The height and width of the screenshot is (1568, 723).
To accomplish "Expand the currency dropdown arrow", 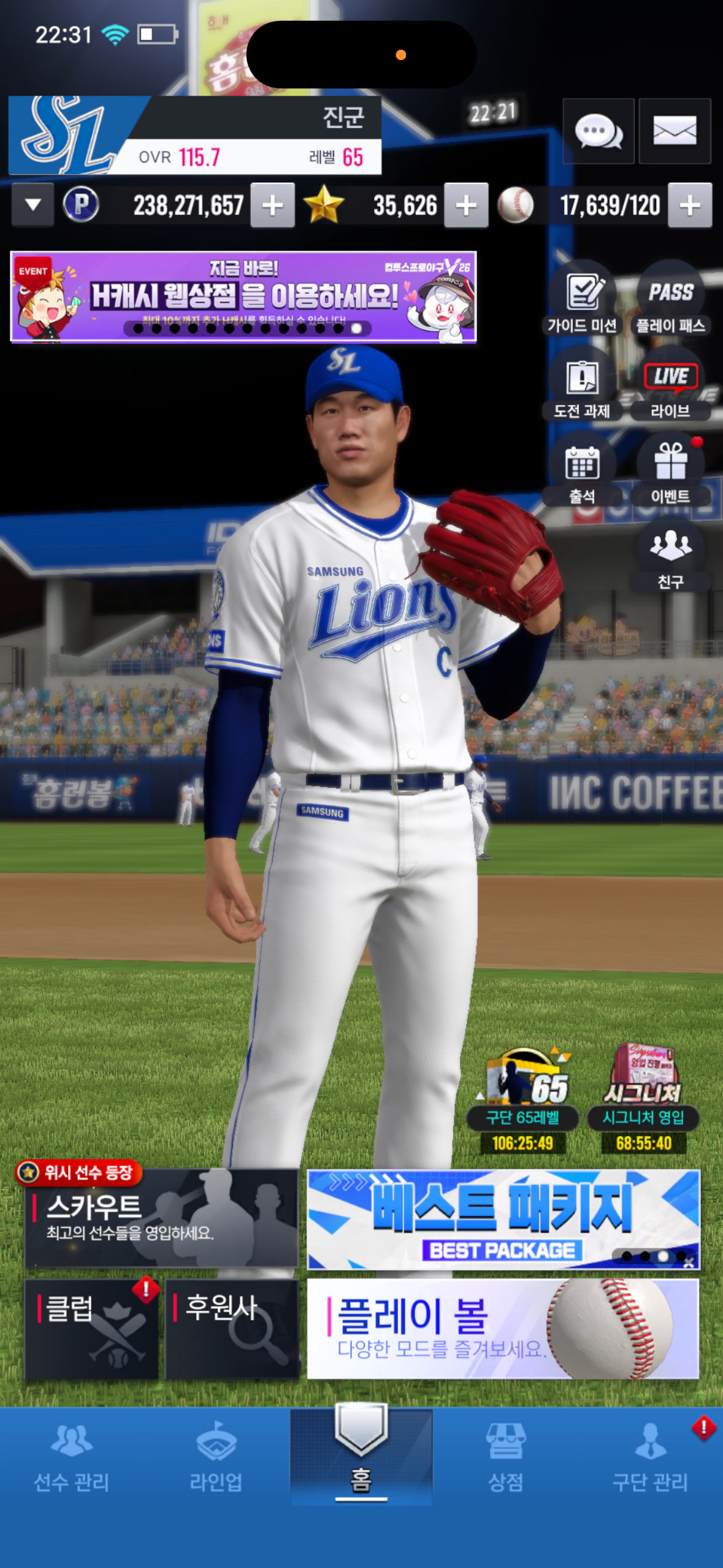I will click(x=33, y=205).
